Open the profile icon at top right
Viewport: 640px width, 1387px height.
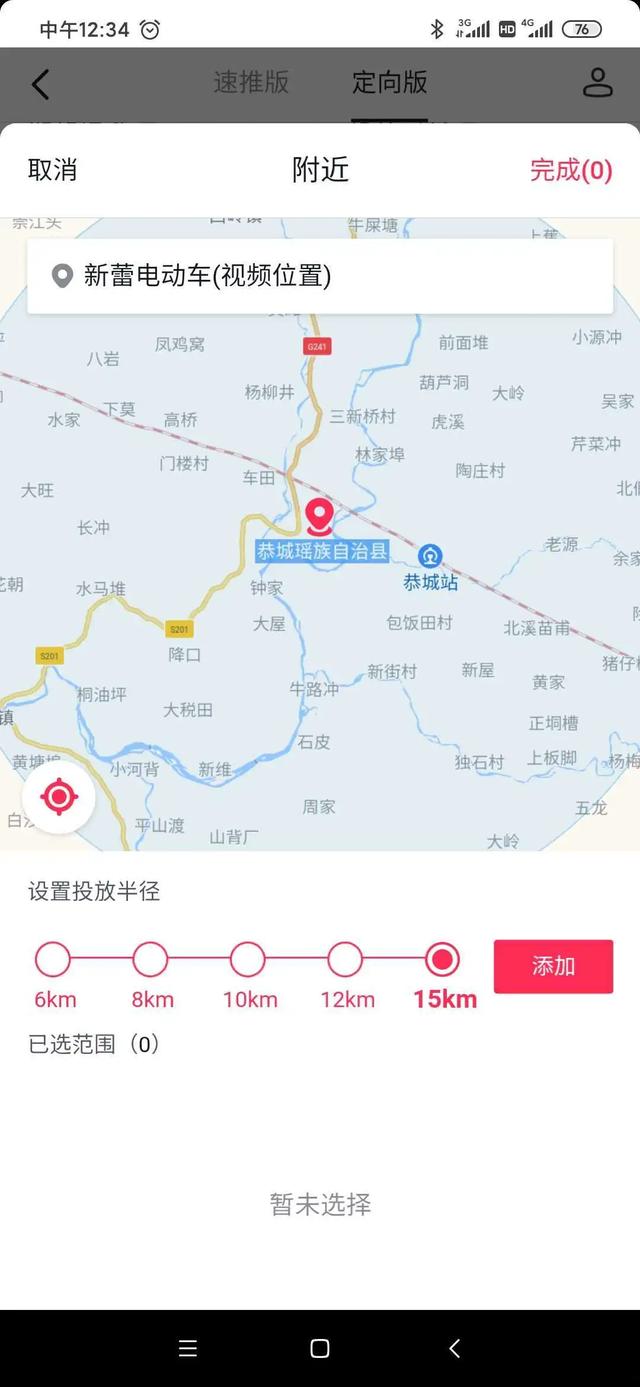pyautogui.click(x=597, y=82)
